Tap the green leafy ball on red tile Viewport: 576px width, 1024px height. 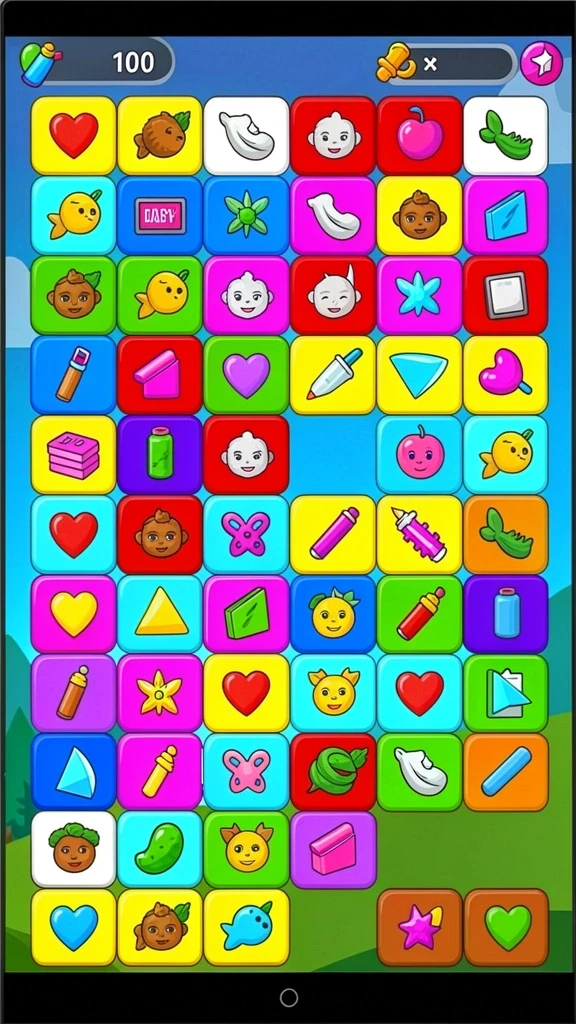pyautogui.click(x=333, y=772)
